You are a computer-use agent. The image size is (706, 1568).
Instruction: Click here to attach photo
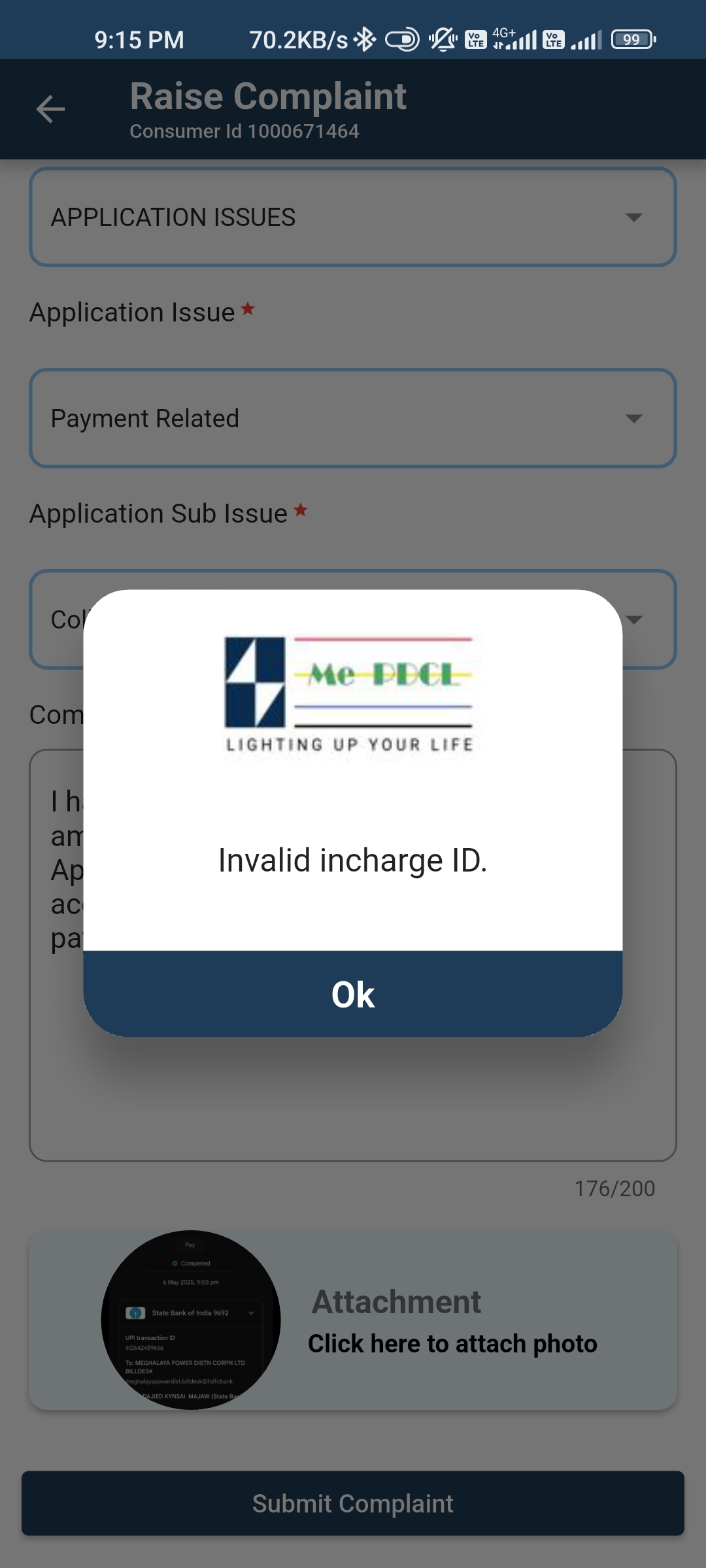[x=452, y=1343]
